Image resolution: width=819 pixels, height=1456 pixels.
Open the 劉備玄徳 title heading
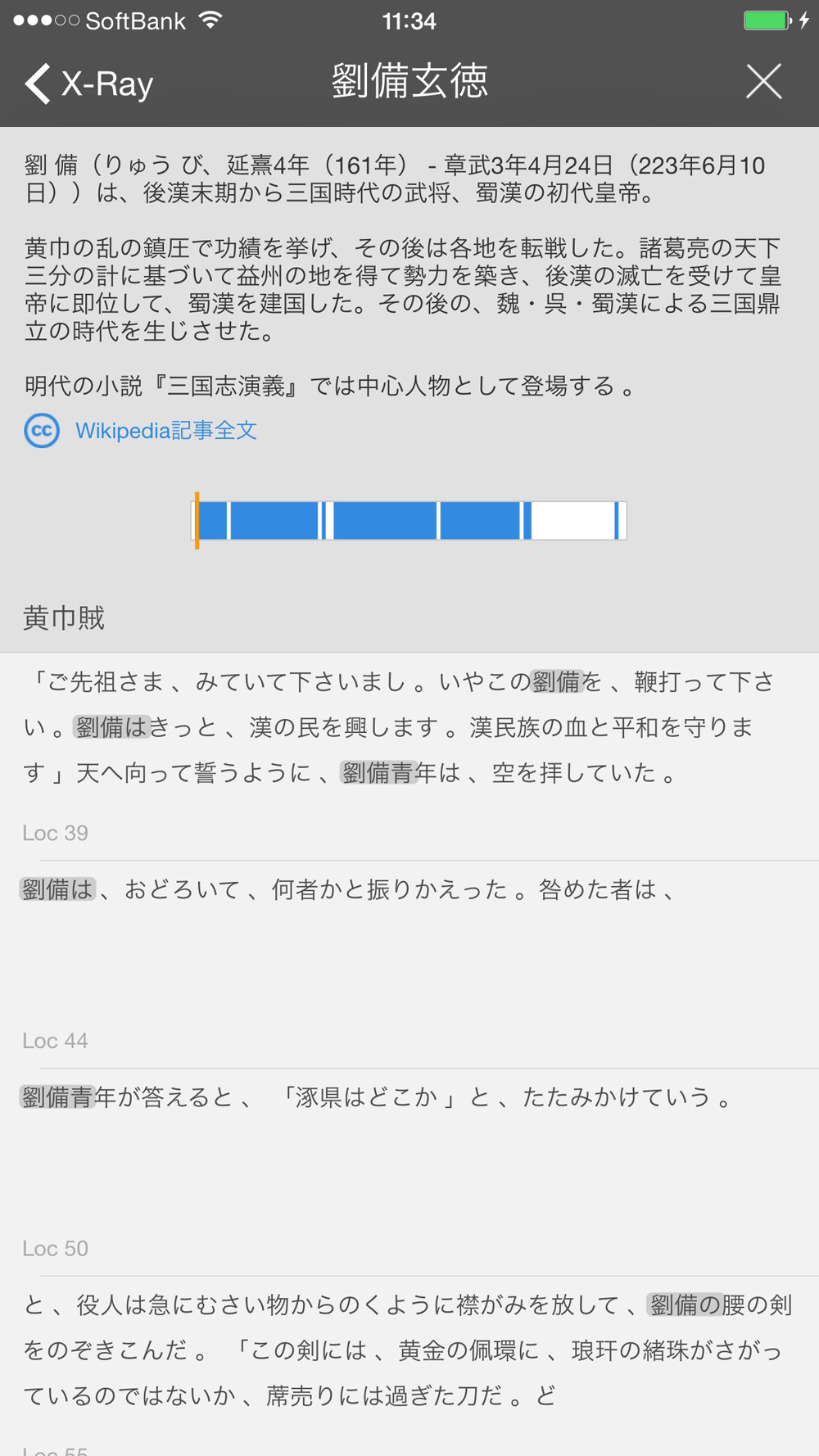409,80
